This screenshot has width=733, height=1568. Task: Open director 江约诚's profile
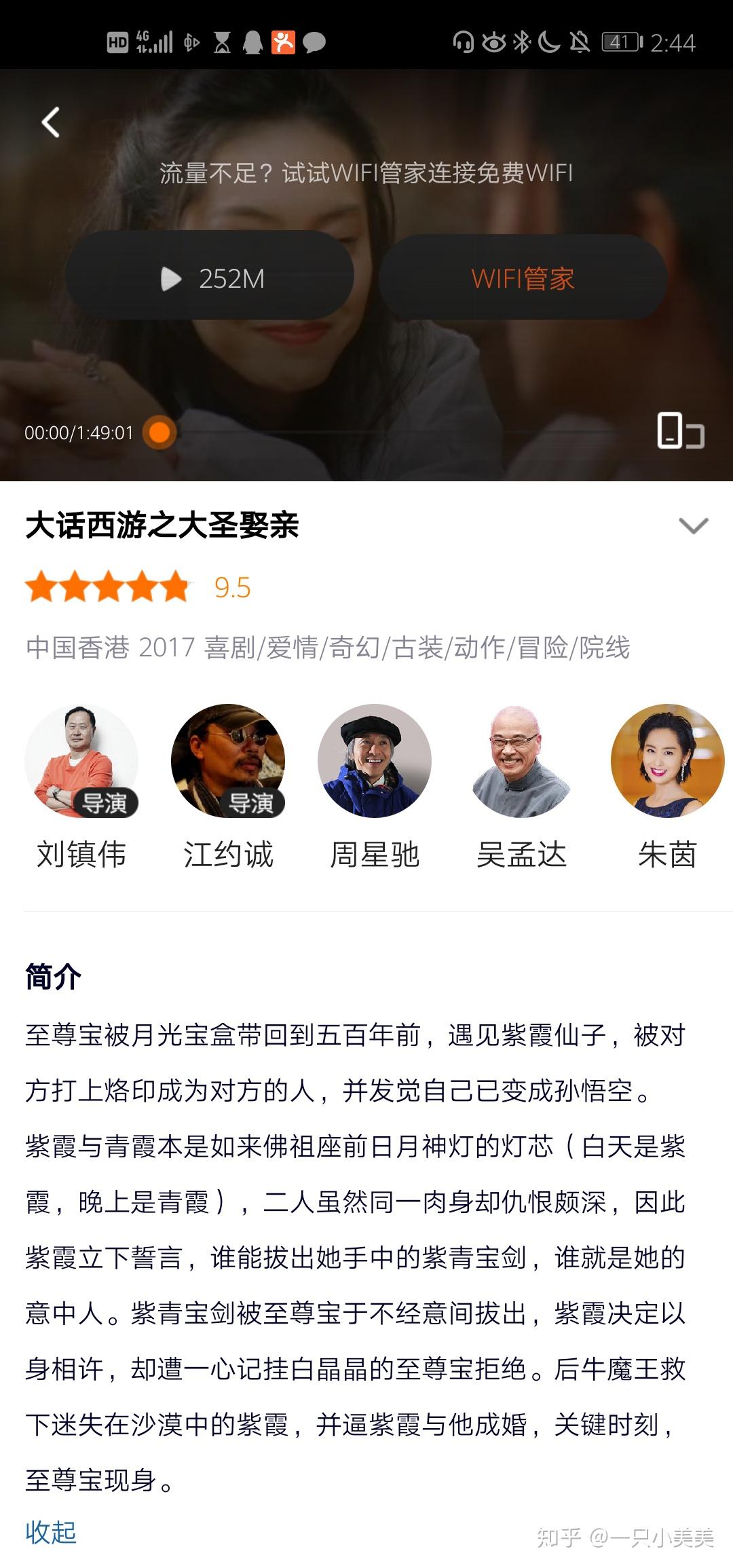point(228,789)
